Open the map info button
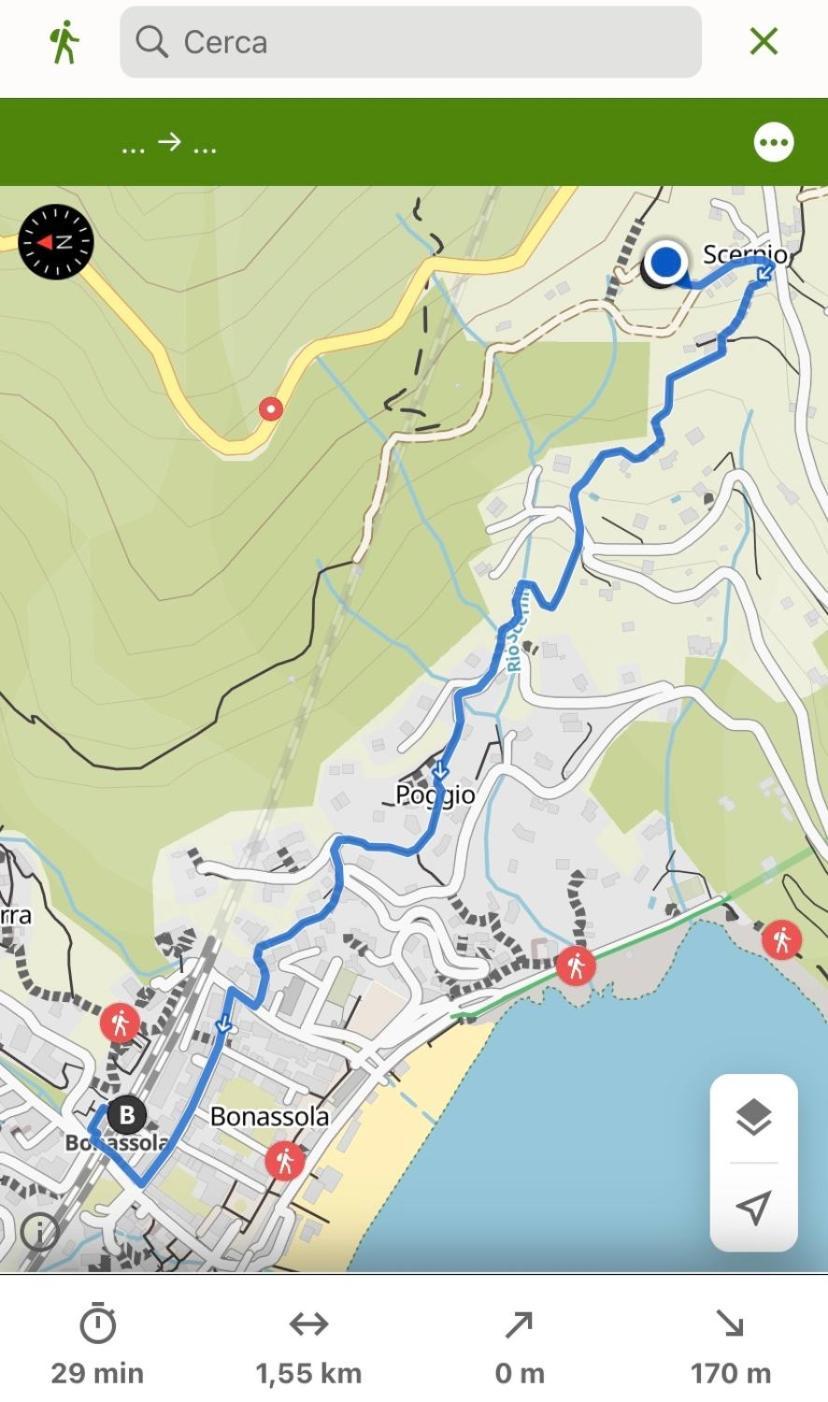 [x=40, y=1232]
